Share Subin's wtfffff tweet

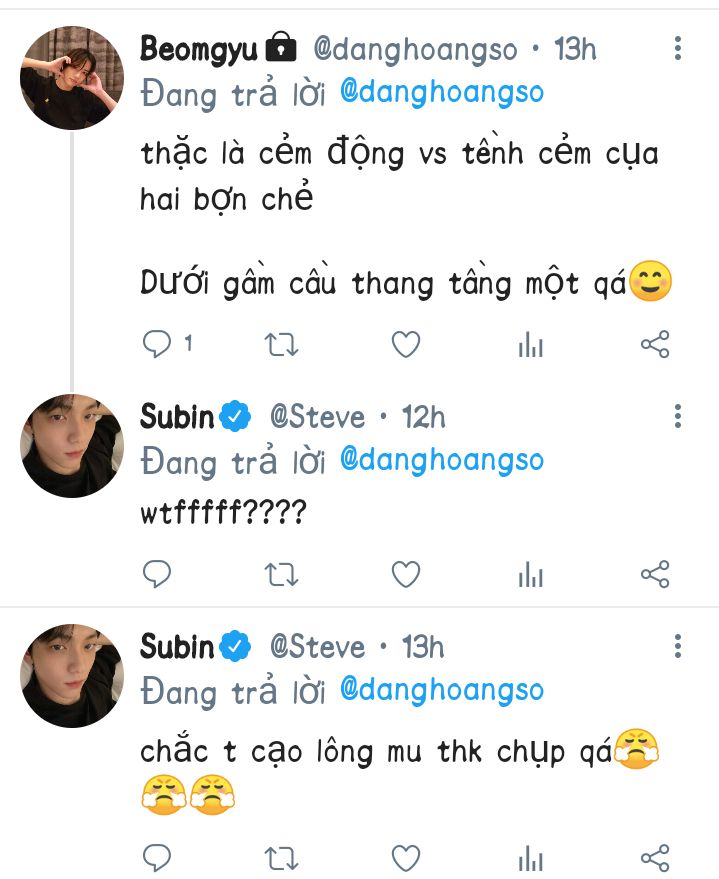coord(655,573)
